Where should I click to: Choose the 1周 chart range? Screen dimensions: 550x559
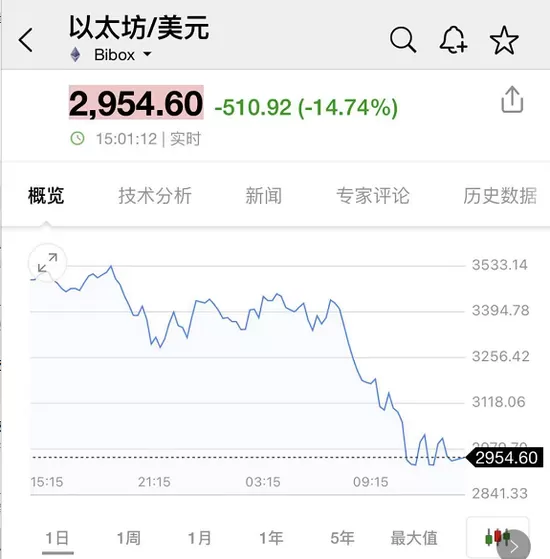pyautogui.click(x=129, y=538)
